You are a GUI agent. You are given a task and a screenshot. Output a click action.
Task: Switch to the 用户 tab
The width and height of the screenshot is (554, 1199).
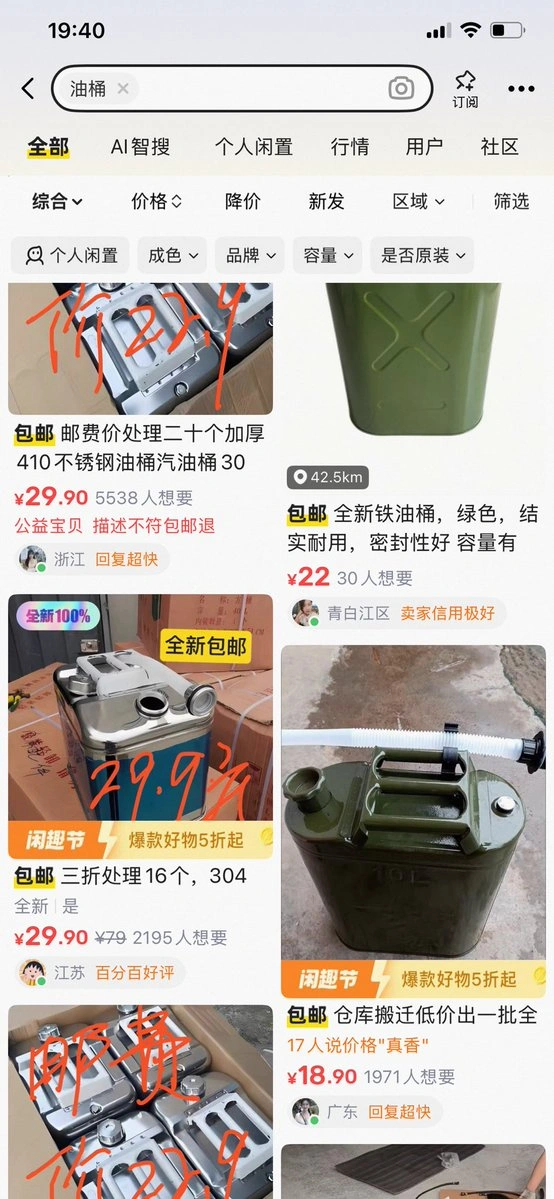pos(425,147)
